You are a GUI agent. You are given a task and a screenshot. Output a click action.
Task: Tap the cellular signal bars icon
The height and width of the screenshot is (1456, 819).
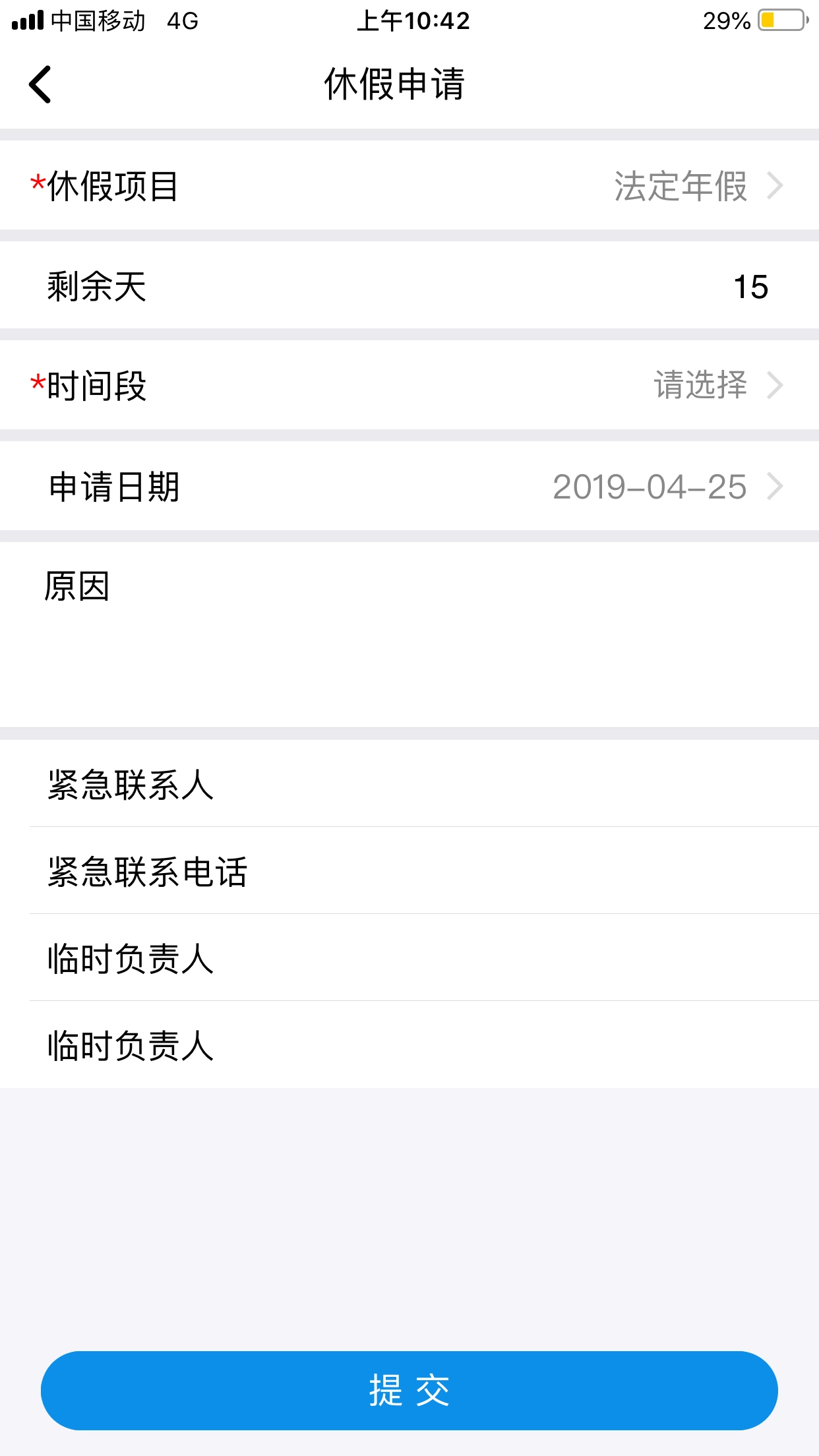[x=26, y=18]
